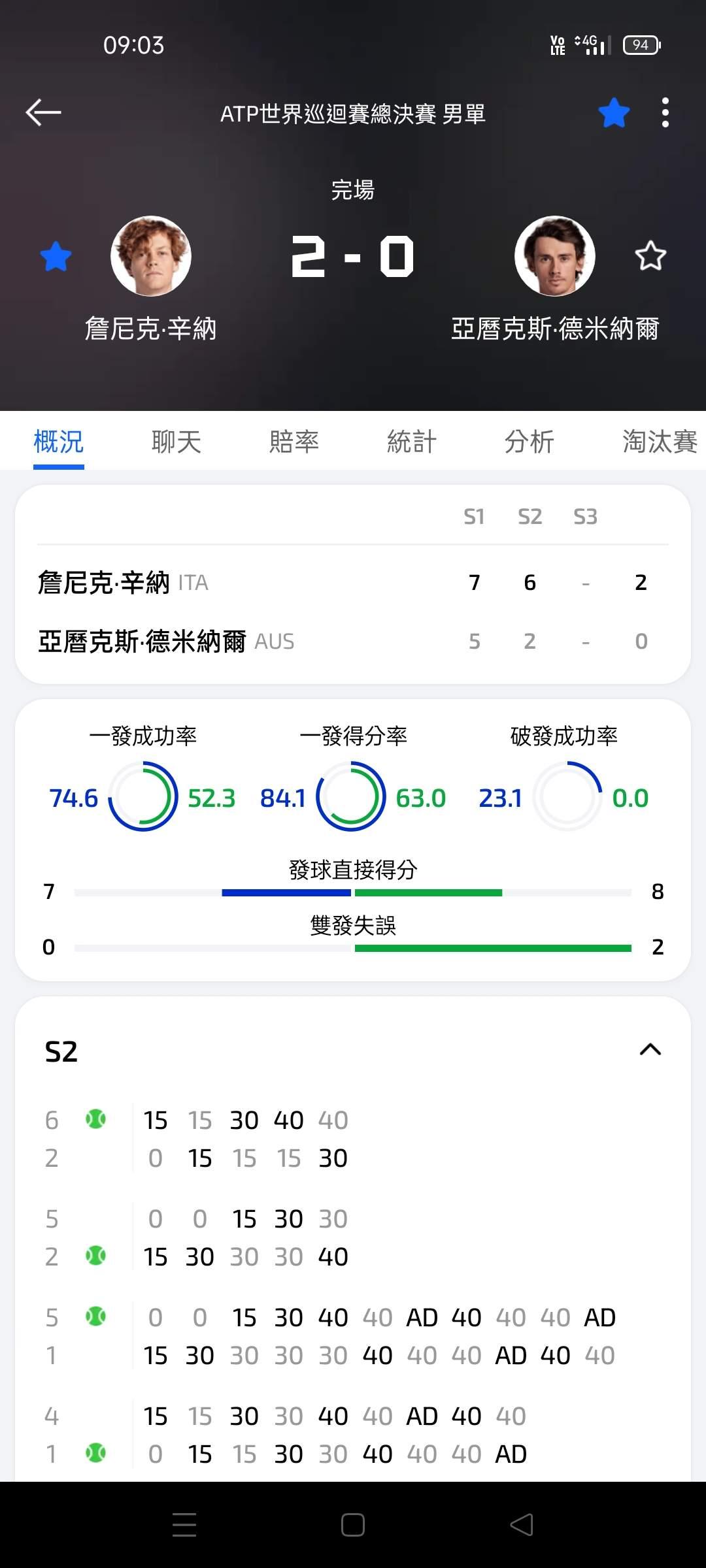This screenshot has width=706, height=1568.
Task: Open recent apps from navigation bar
Action: tap(184, 1526)
